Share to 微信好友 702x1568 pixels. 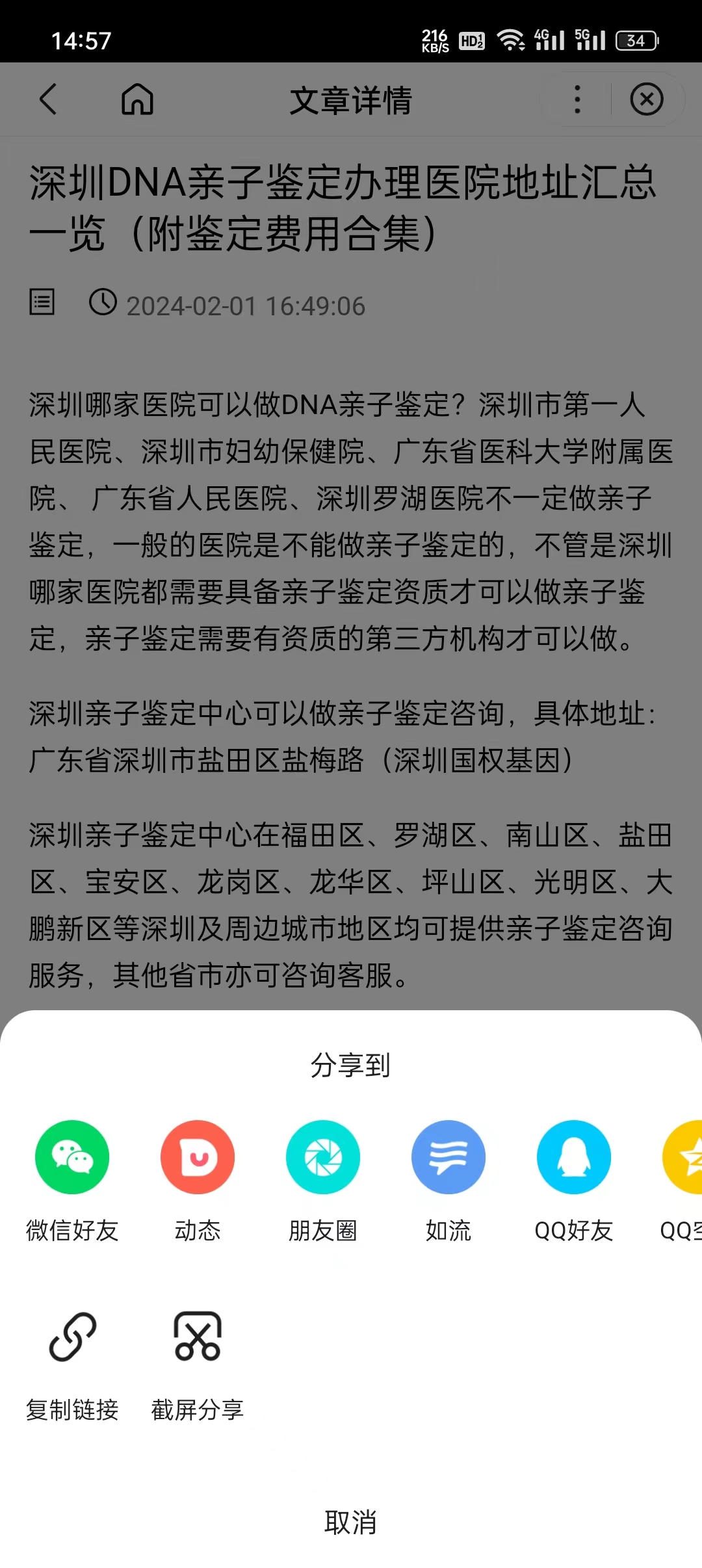pos(72,1156)
